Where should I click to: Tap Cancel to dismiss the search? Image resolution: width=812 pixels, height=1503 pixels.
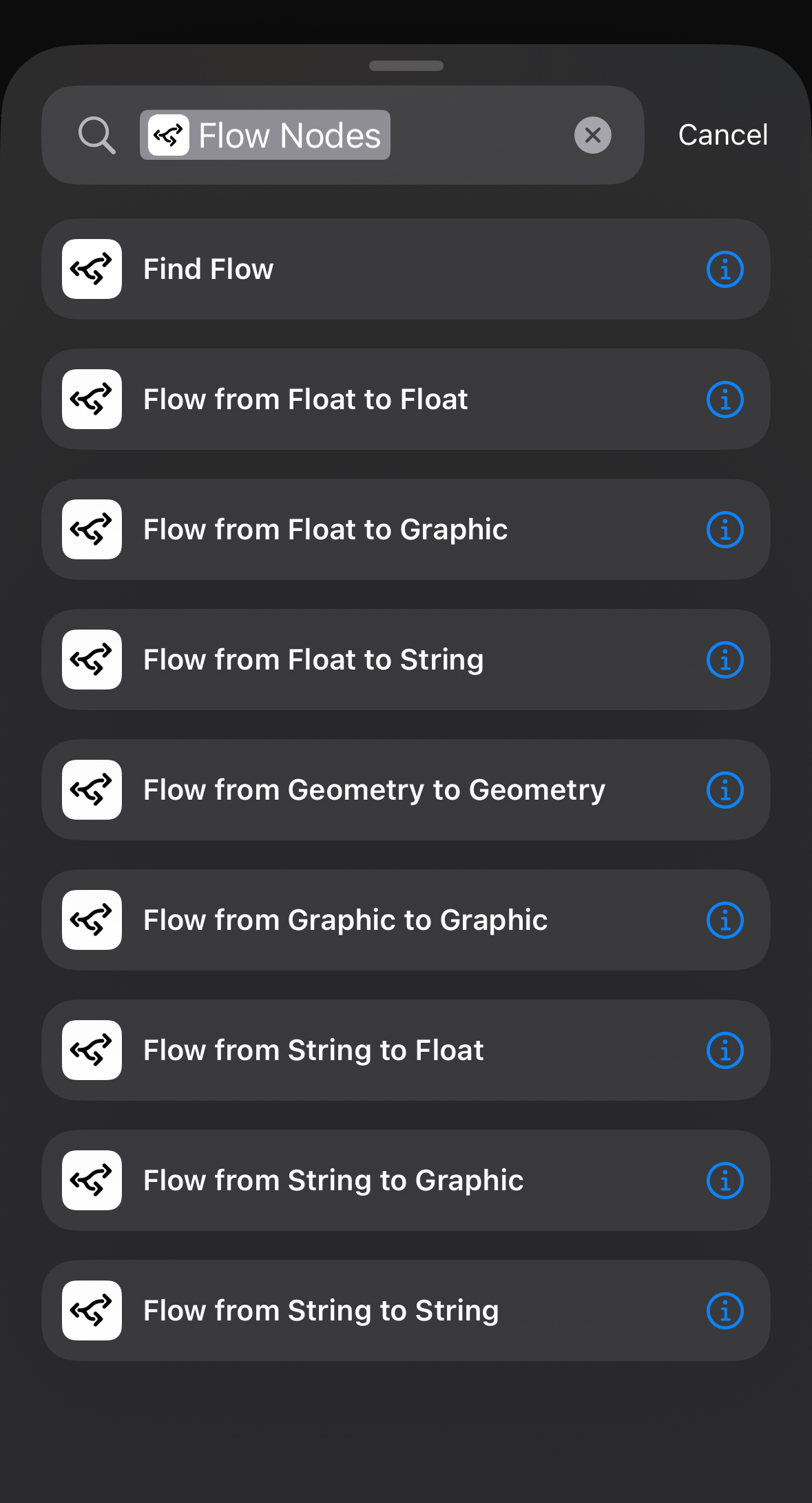point(722,134)
